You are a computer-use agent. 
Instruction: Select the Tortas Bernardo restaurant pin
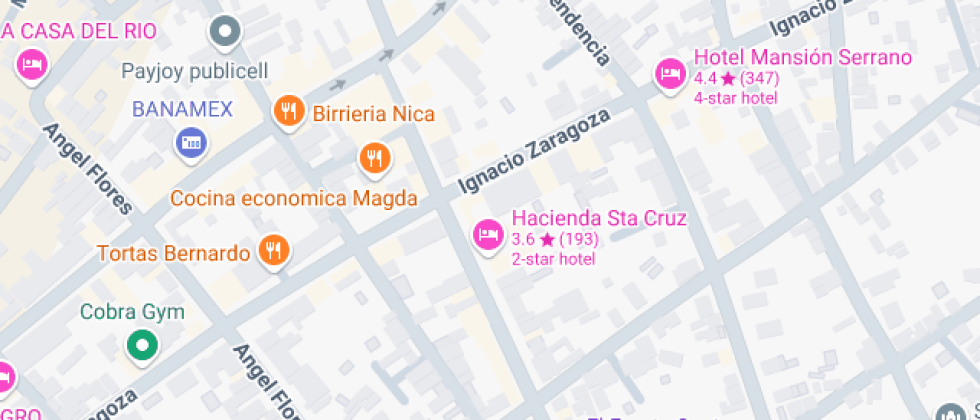point(272,250)
